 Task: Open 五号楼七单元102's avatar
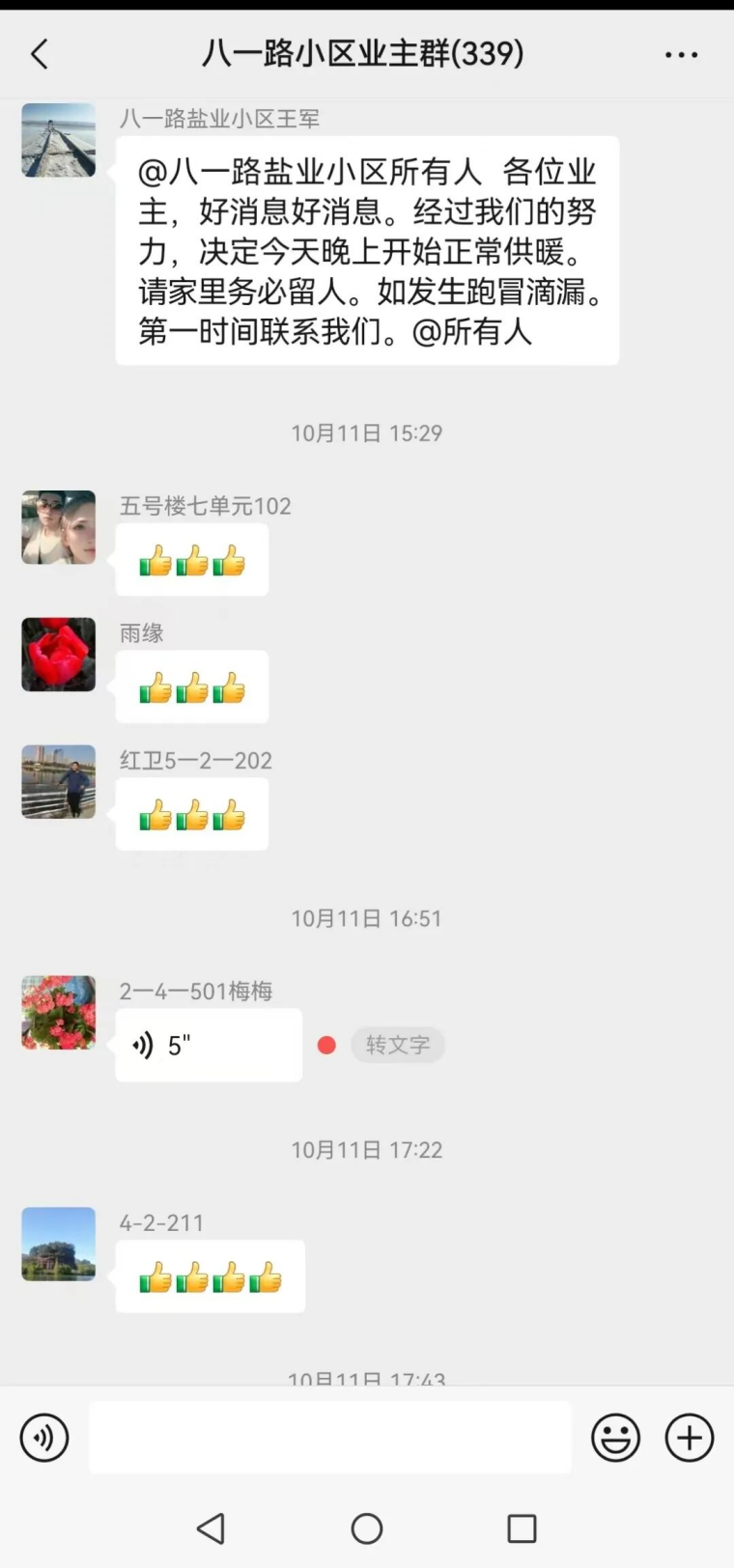59,527
